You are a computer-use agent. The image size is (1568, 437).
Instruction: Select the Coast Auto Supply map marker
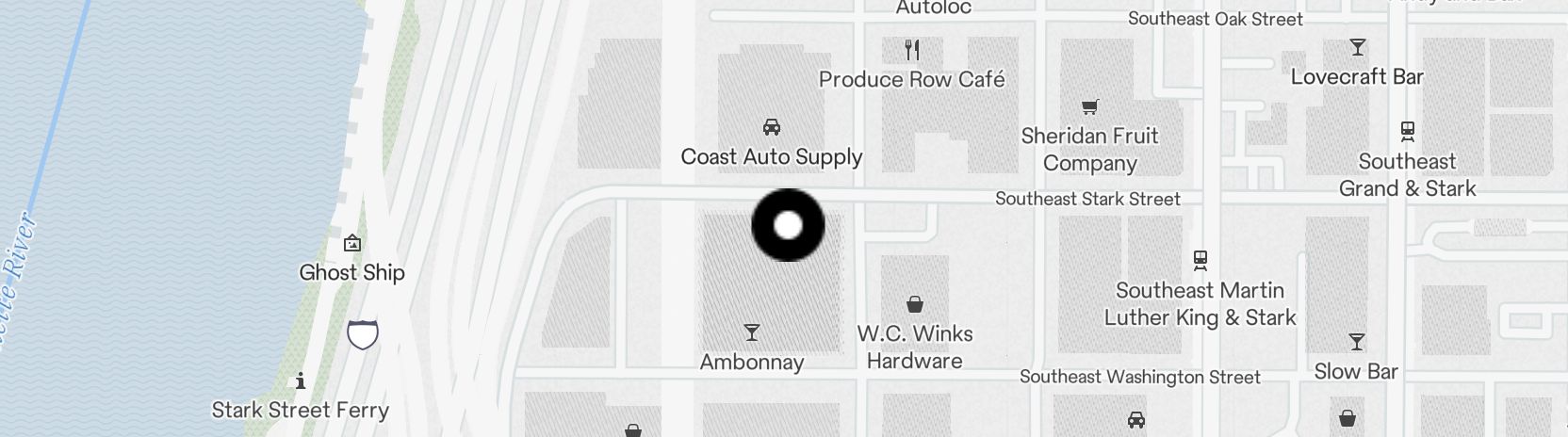click(x=771, y=127)
